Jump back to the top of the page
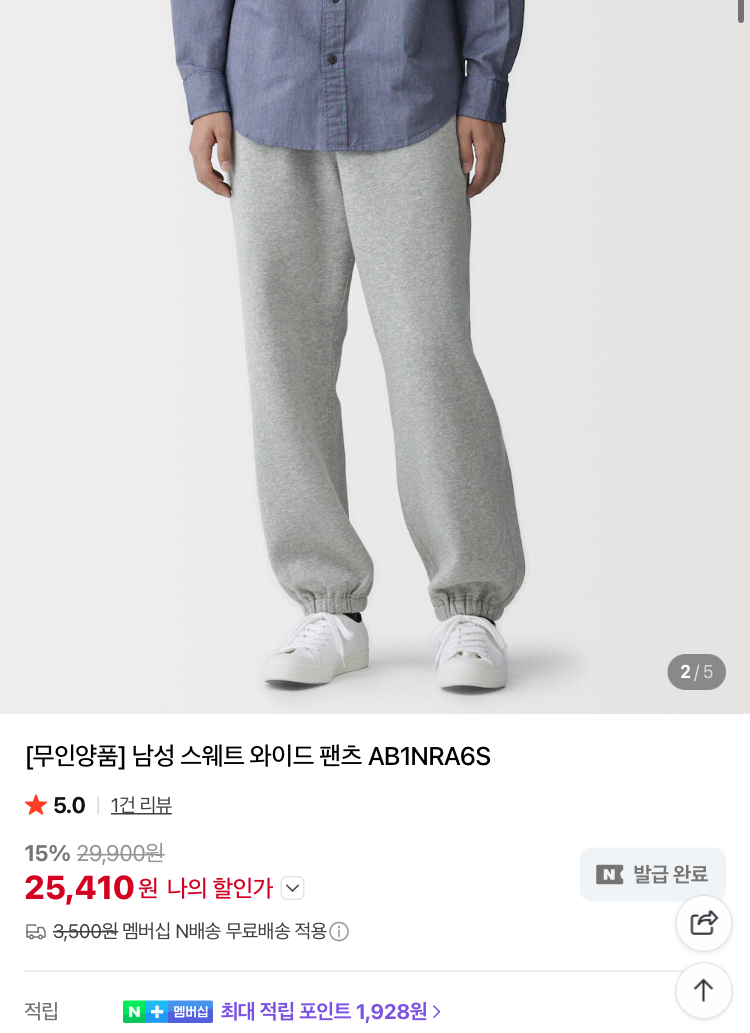750x1033 pixels. click(x=704, y=990)
